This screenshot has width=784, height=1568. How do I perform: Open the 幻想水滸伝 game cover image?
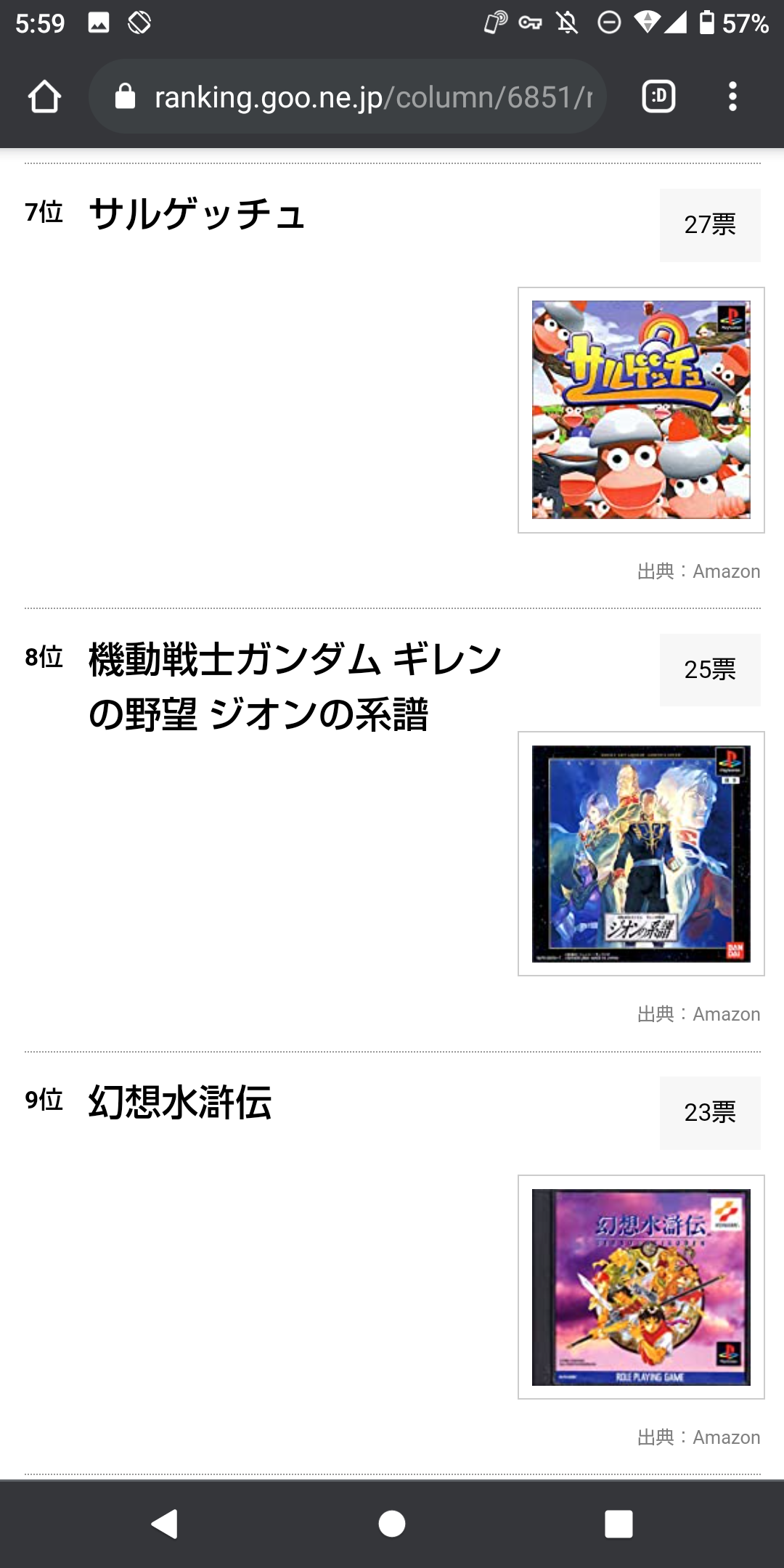641,1287
